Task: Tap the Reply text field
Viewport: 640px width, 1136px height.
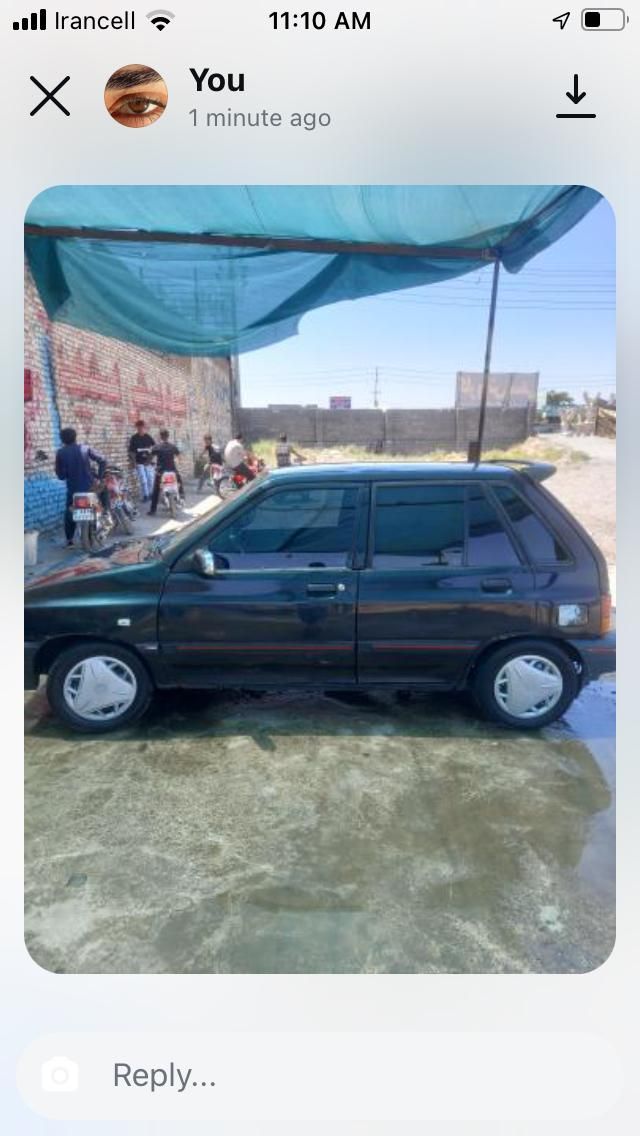Action: click(x=350, y=1076)
